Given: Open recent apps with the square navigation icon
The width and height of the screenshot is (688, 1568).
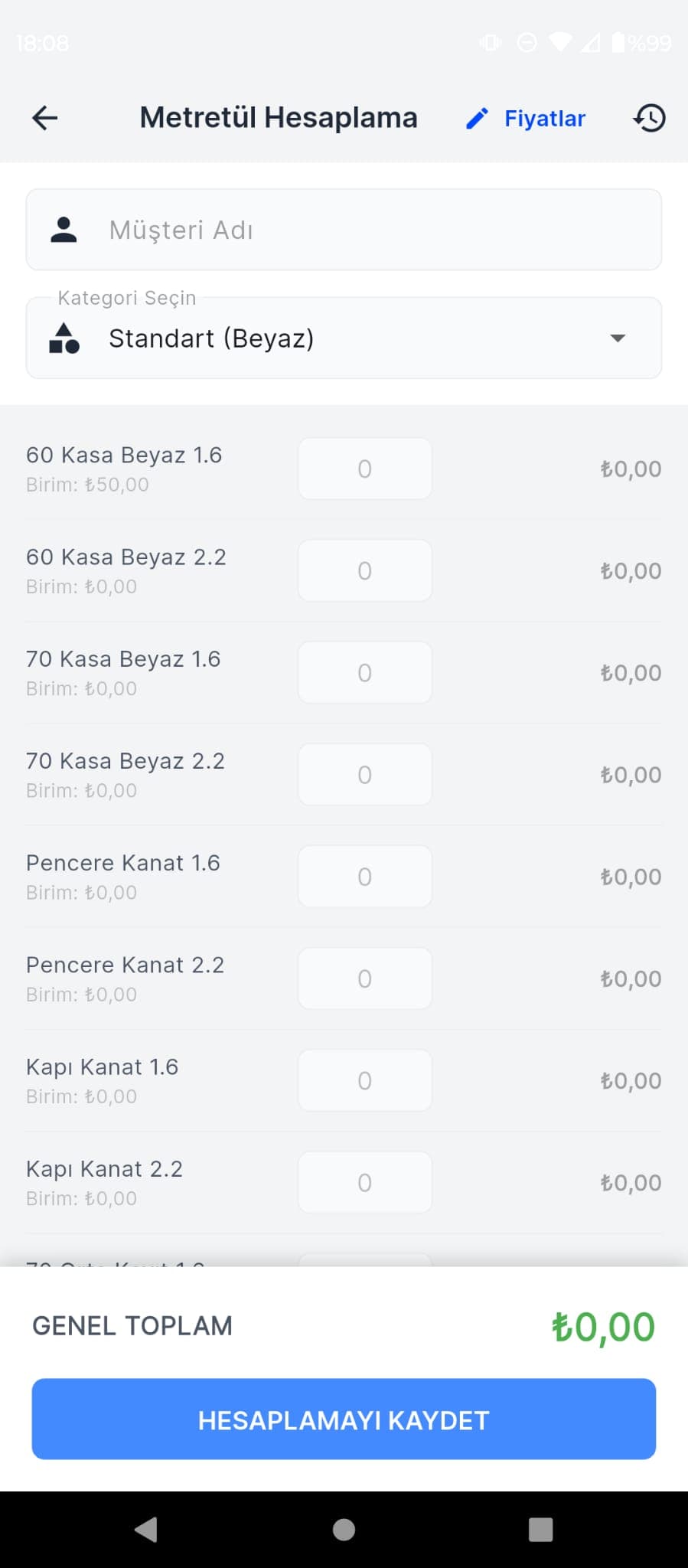Looking at the screenshot, I should [540, 1530].
